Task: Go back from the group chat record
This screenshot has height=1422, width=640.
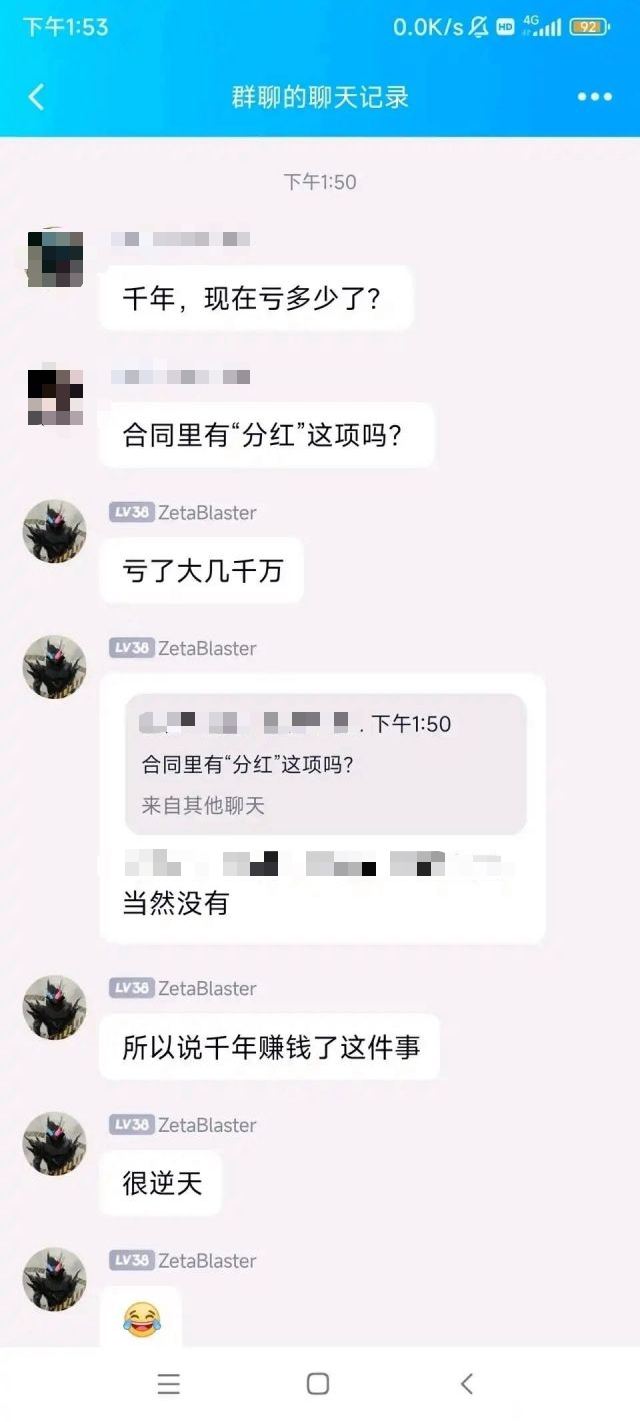Action: [37, 97]
